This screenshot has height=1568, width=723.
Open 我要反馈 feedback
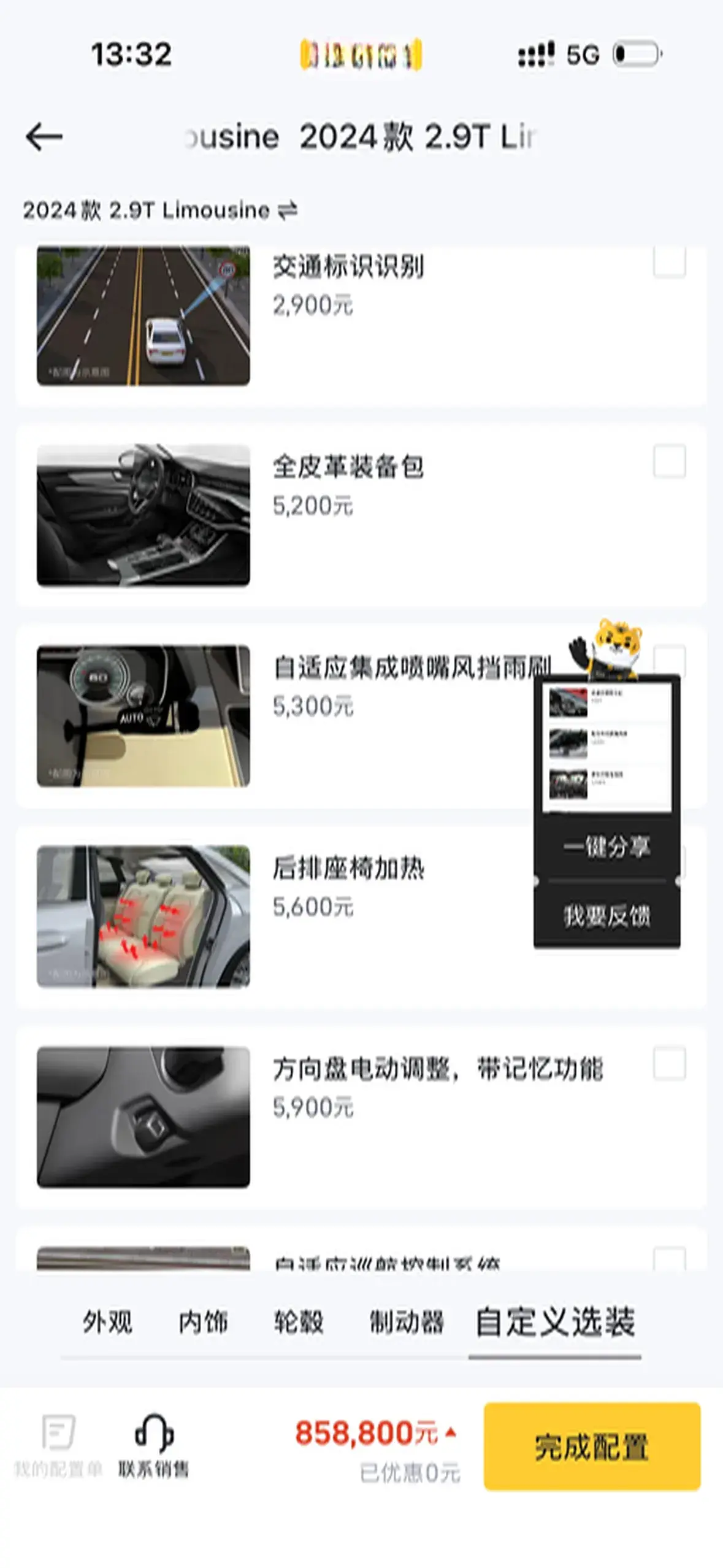click(x=606, y=916)
